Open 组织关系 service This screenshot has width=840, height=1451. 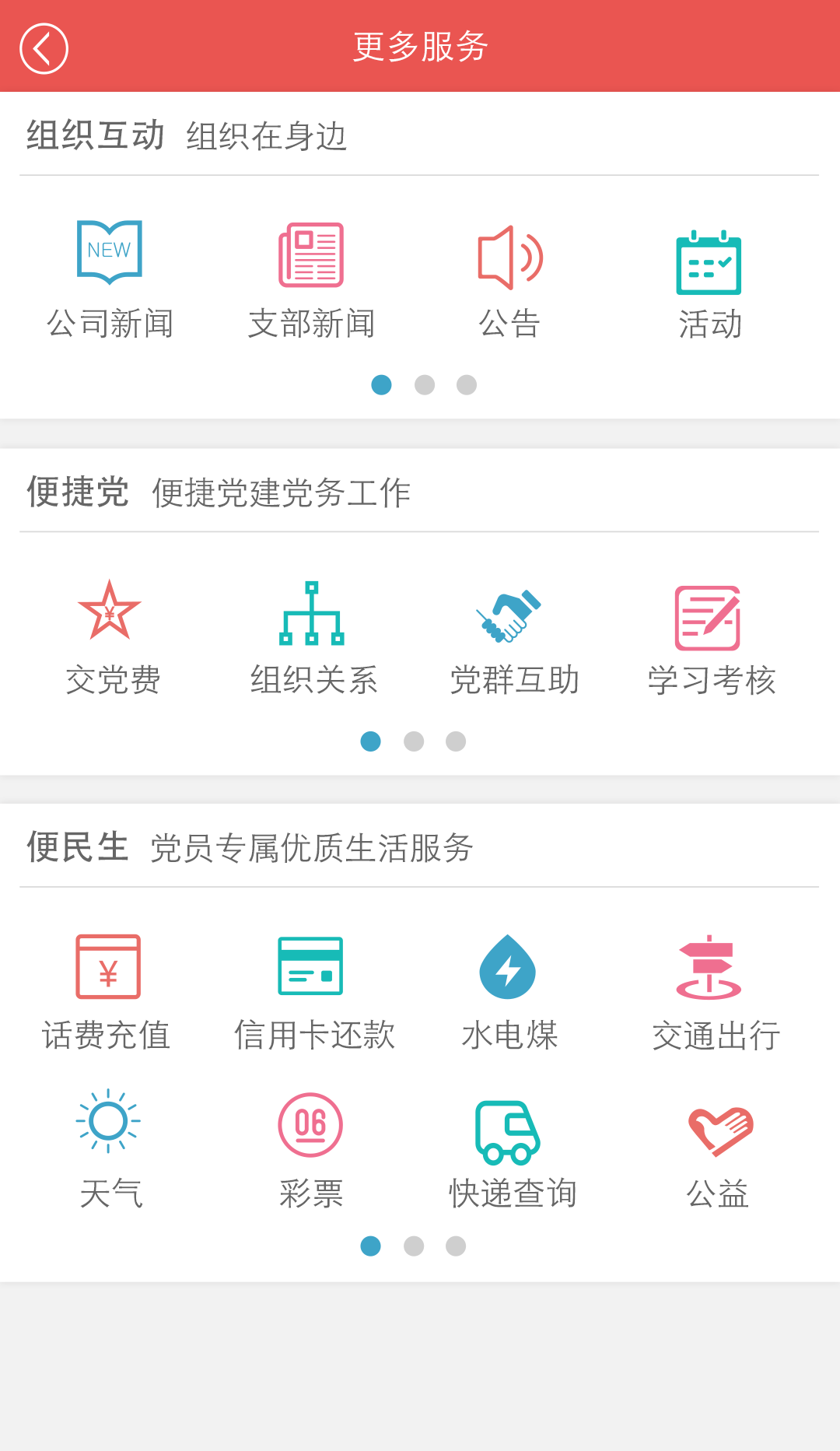pyautogui.click(x=312, y=636)
